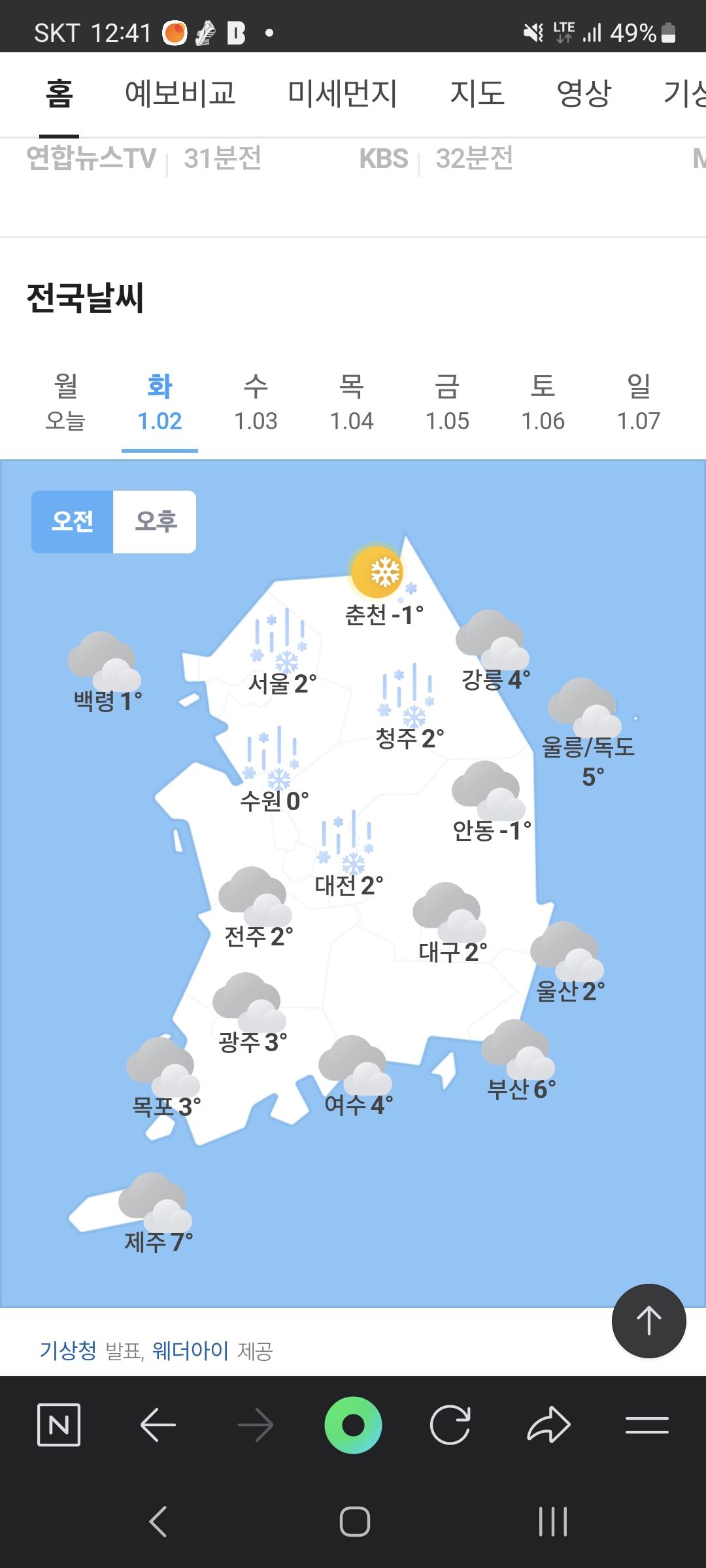The image size is (706, 1568).
Task: Open the 기상청 link
Action: pos(68,1350)
